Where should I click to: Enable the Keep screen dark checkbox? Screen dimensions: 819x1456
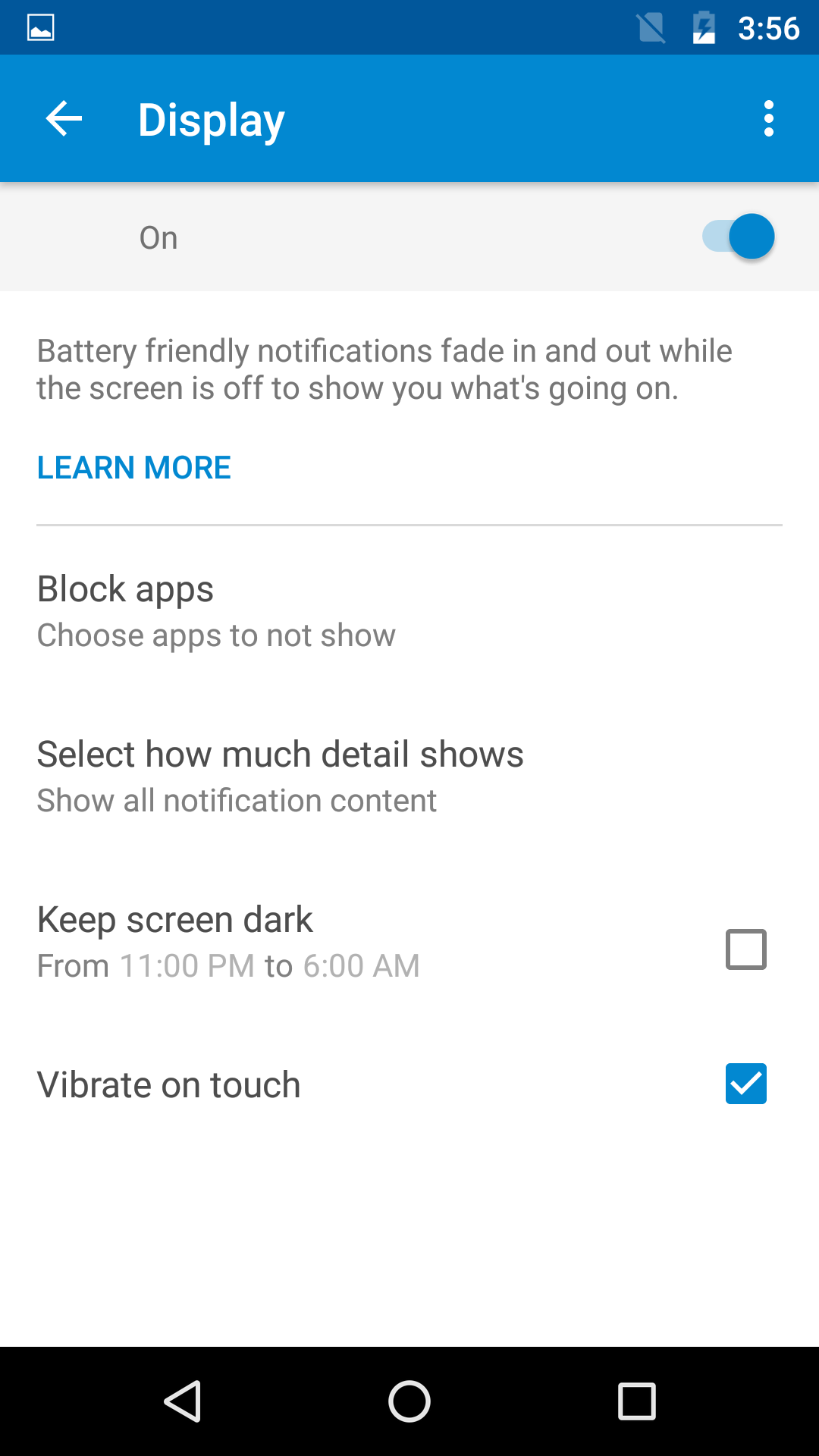(x=745, y=949)
